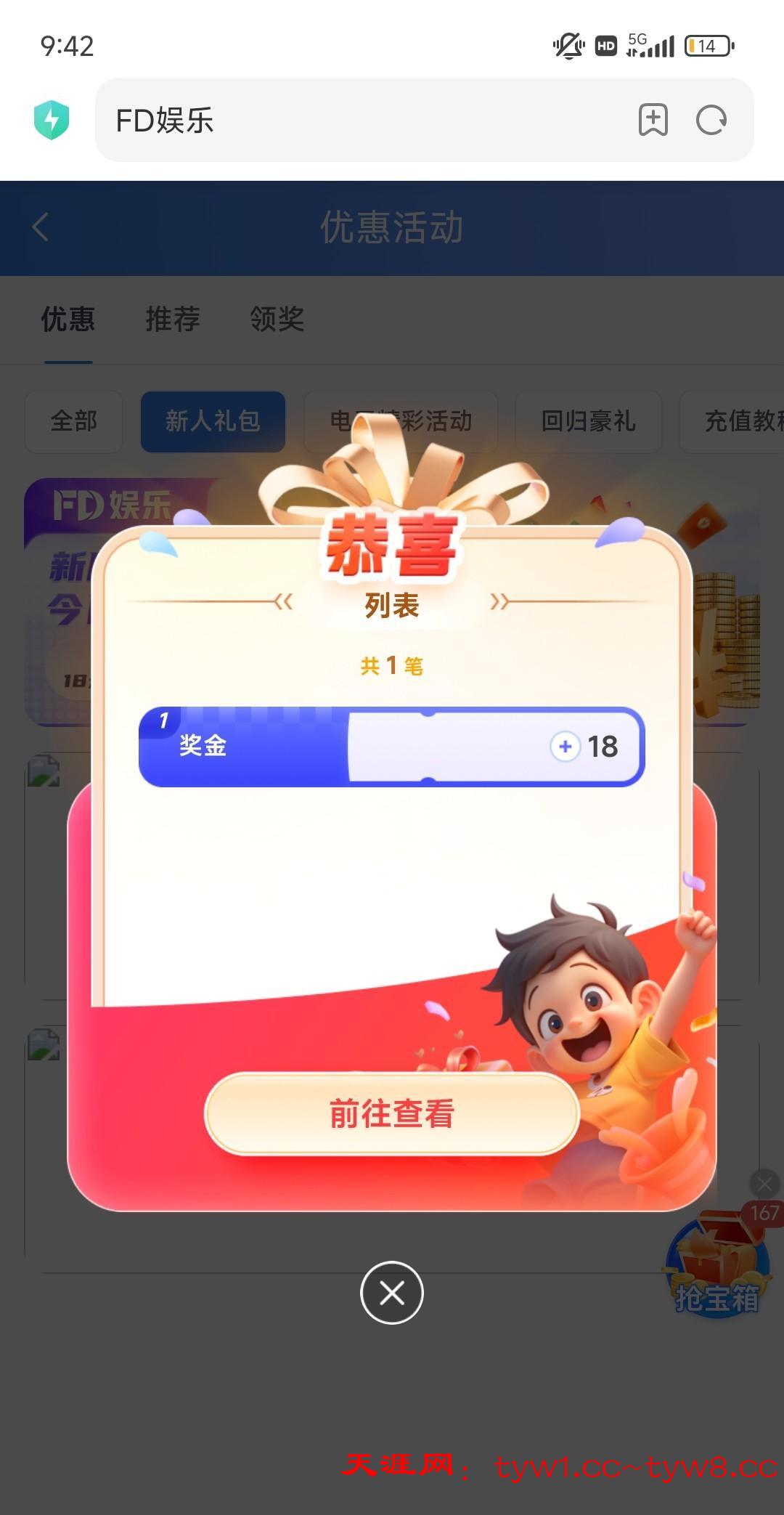This screenshot has width=784, height=1515.
Task: Select the 优惠 tab
Action: point(68,319)
